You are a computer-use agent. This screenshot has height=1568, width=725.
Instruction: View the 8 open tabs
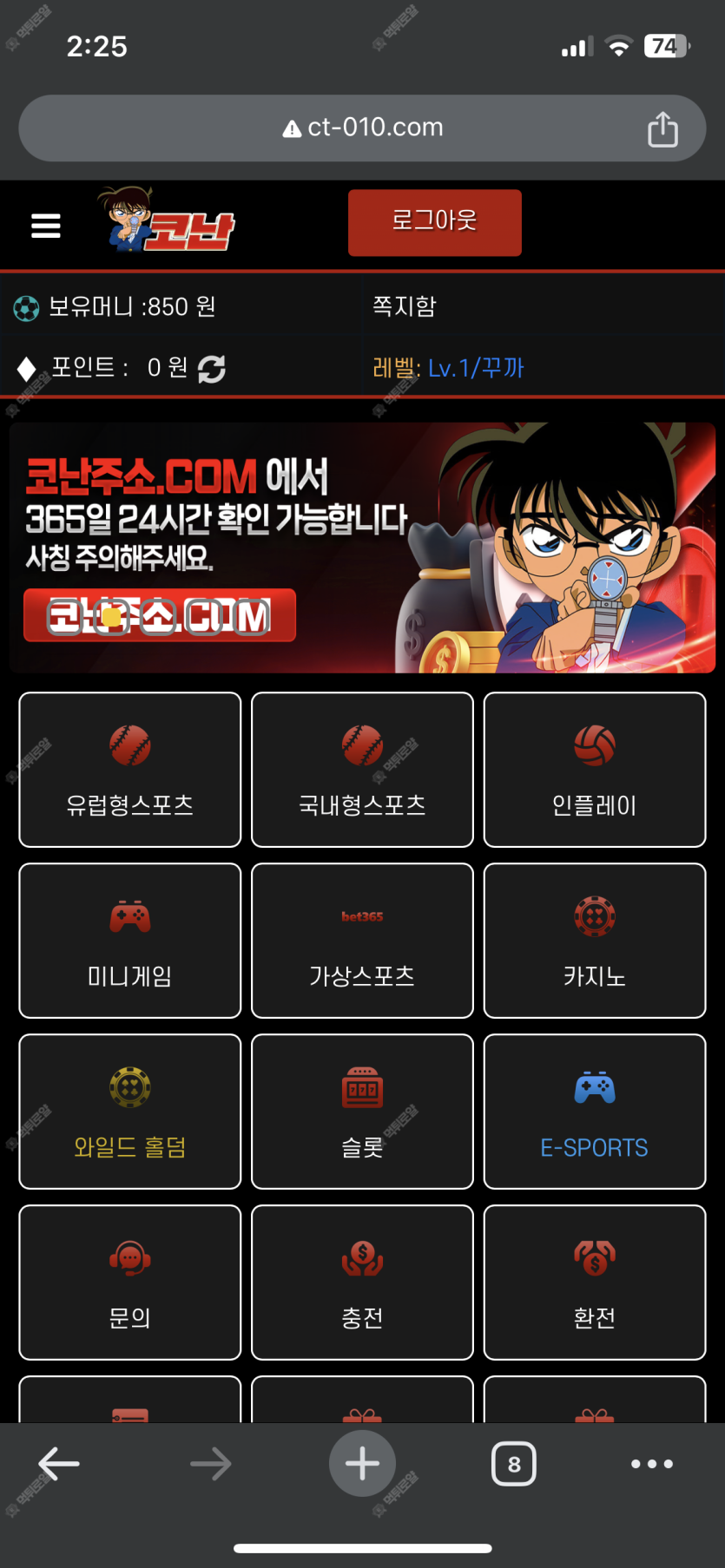tap(514, 1464)
